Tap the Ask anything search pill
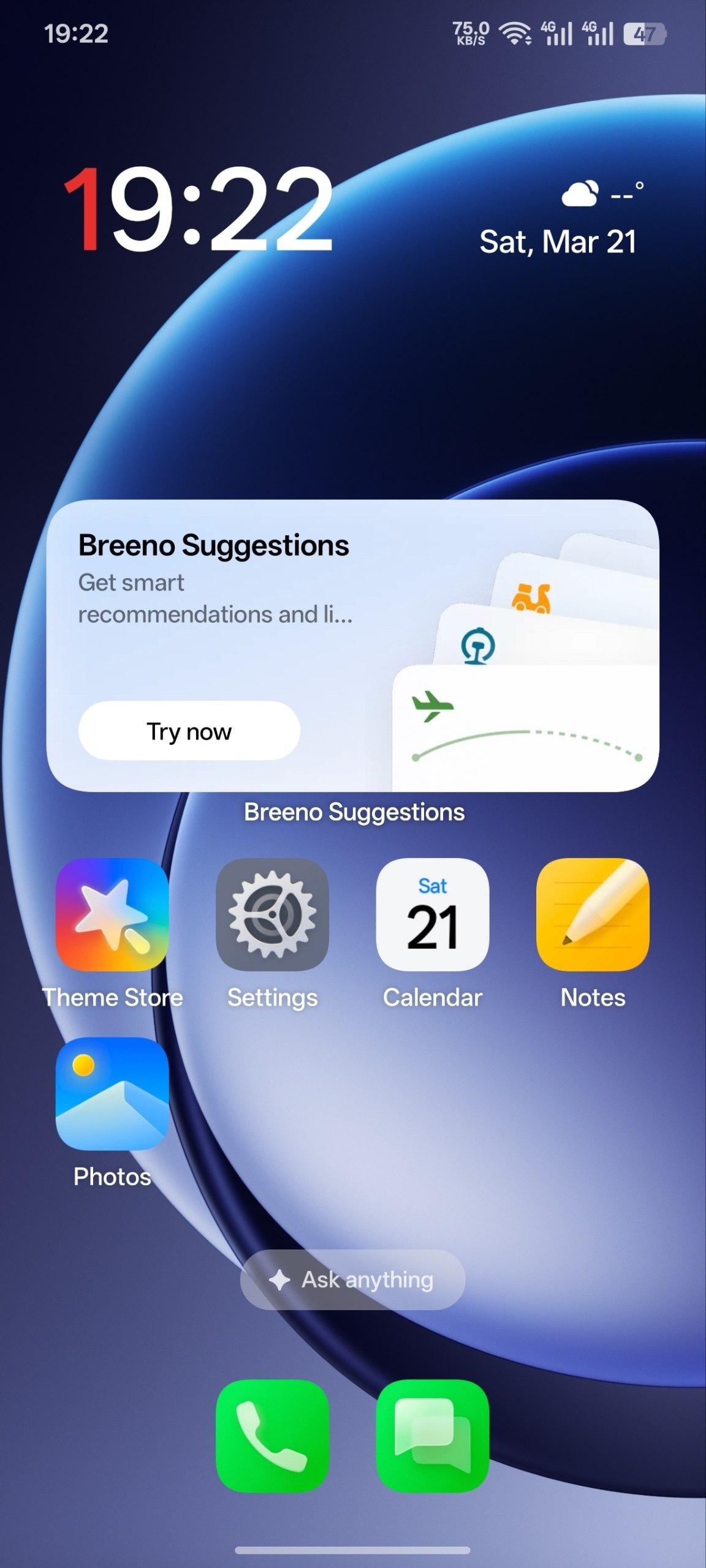This screenshot has width=706, height=1568. [x=353, y=1280]
